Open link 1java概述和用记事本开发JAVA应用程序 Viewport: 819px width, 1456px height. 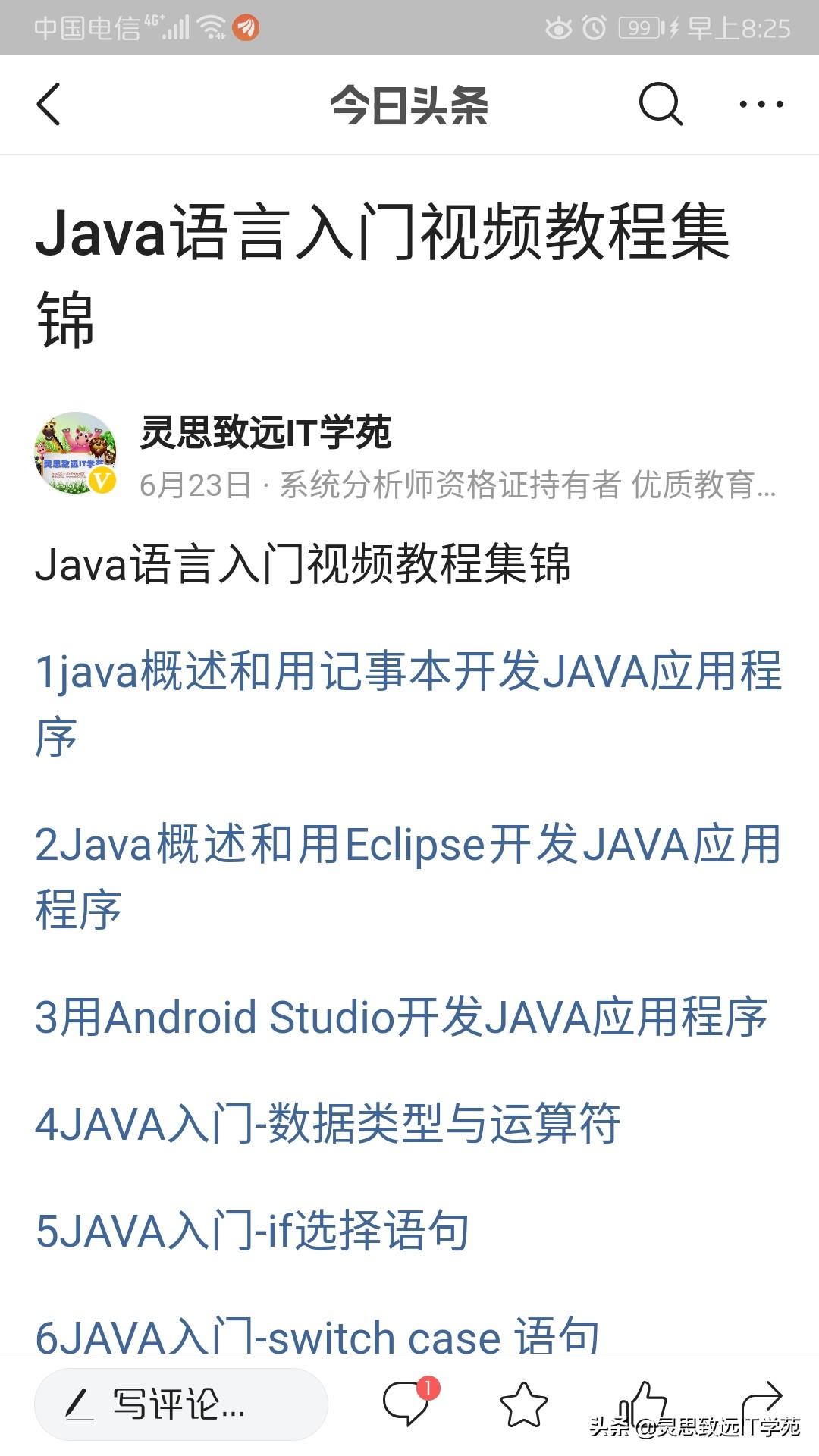(408, 672)
